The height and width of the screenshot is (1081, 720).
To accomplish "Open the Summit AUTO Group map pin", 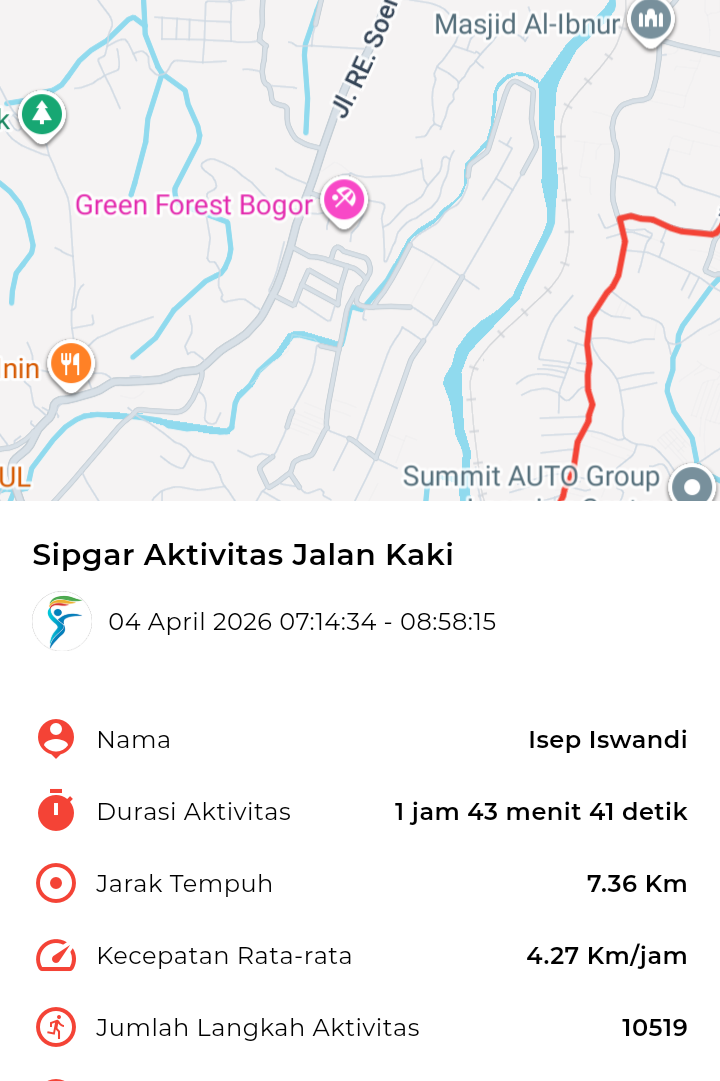I will [x=692, y=487].
